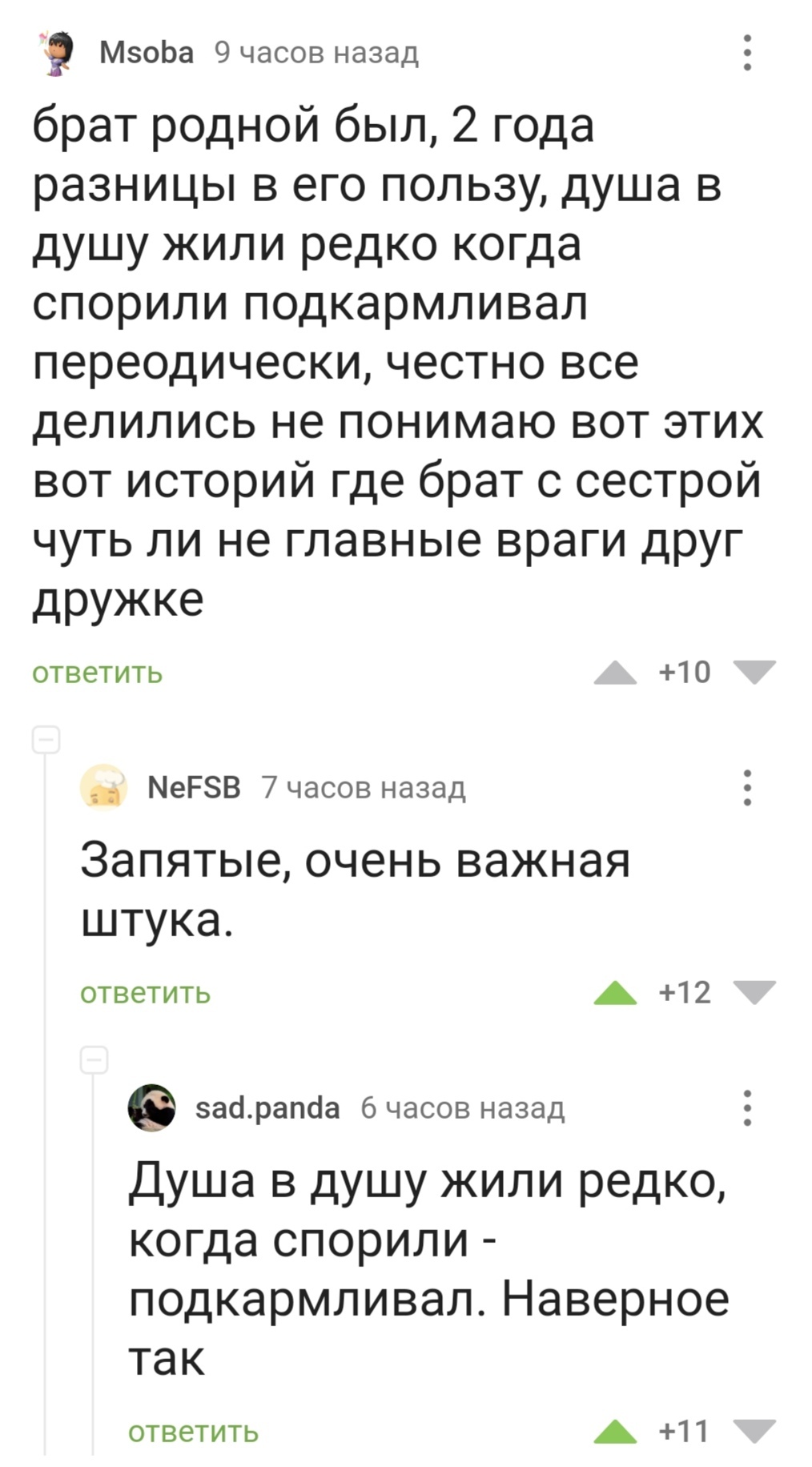812x1467 pixels.
Task: Open Msoba's profile
Action: pyautogui.click(x=147, y=53)
